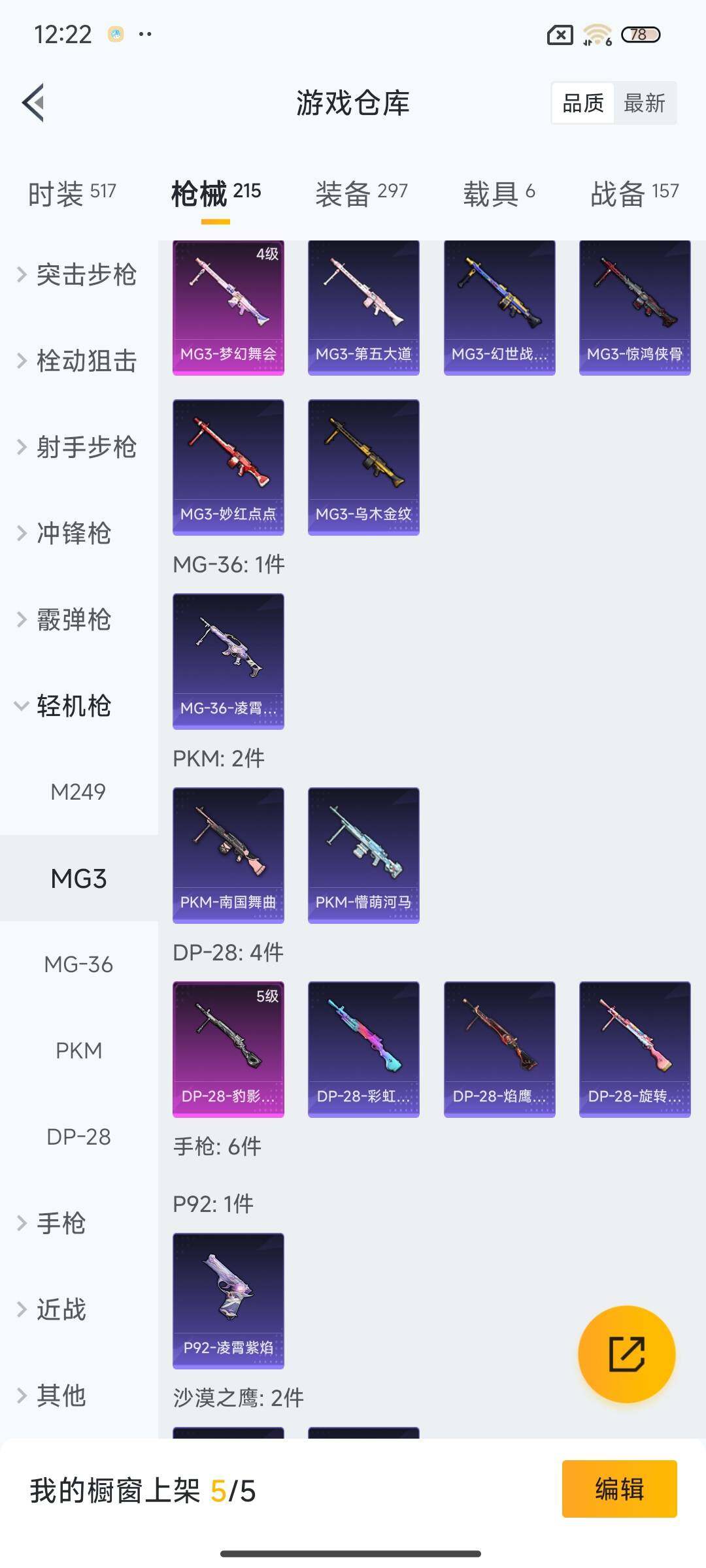This screenshot has height=1568, width=706.
Task: Select the MG3-乌木金纹 weapon skin
Action: 363,464
